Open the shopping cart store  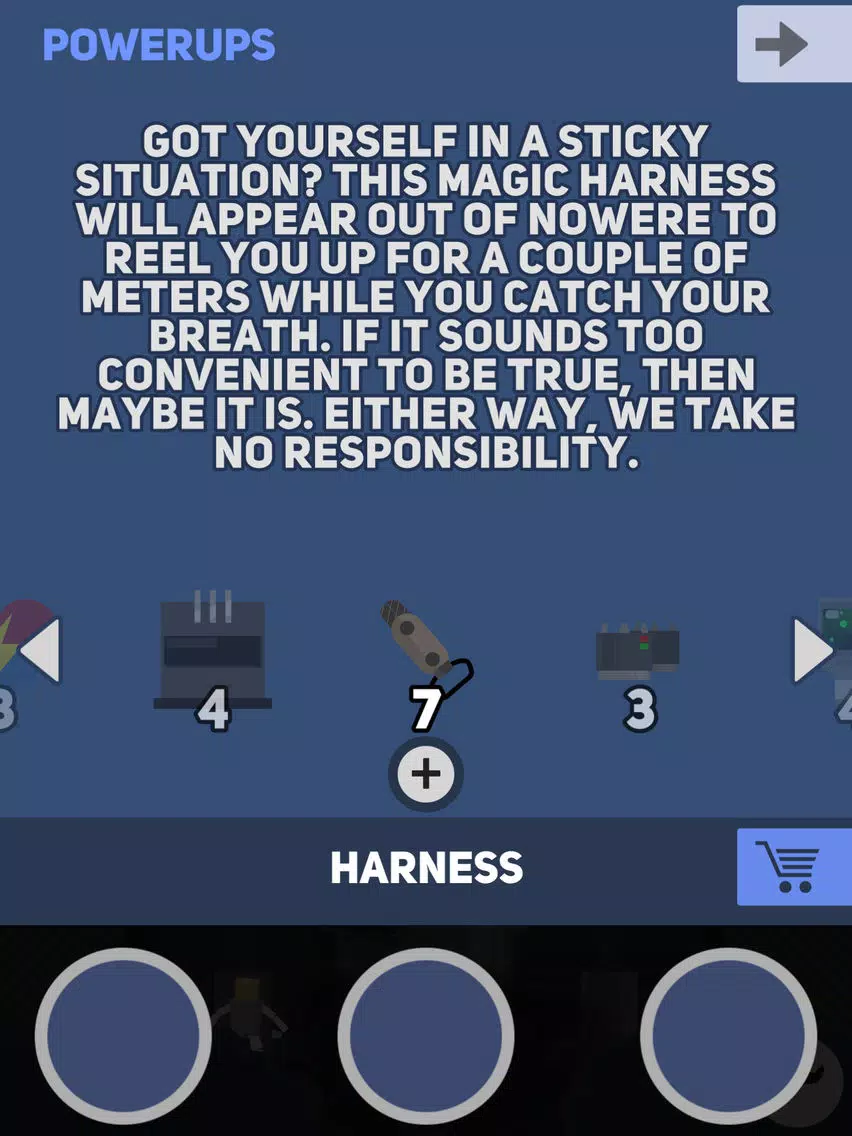pos(793,866)
